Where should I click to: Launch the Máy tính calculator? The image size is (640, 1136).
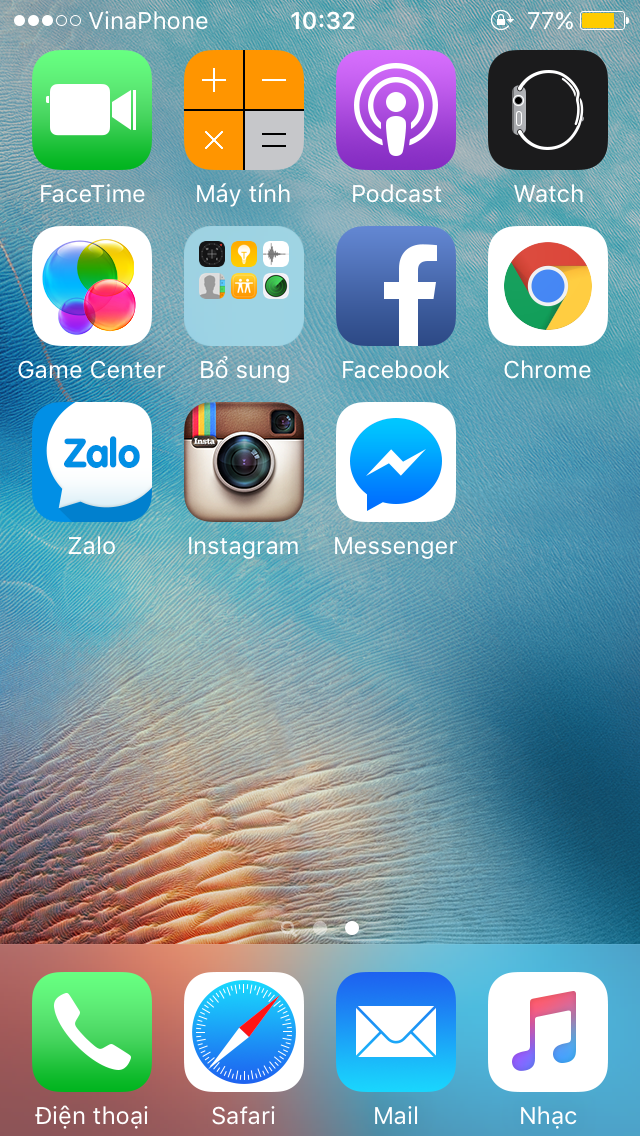click(x=244, y=110)
